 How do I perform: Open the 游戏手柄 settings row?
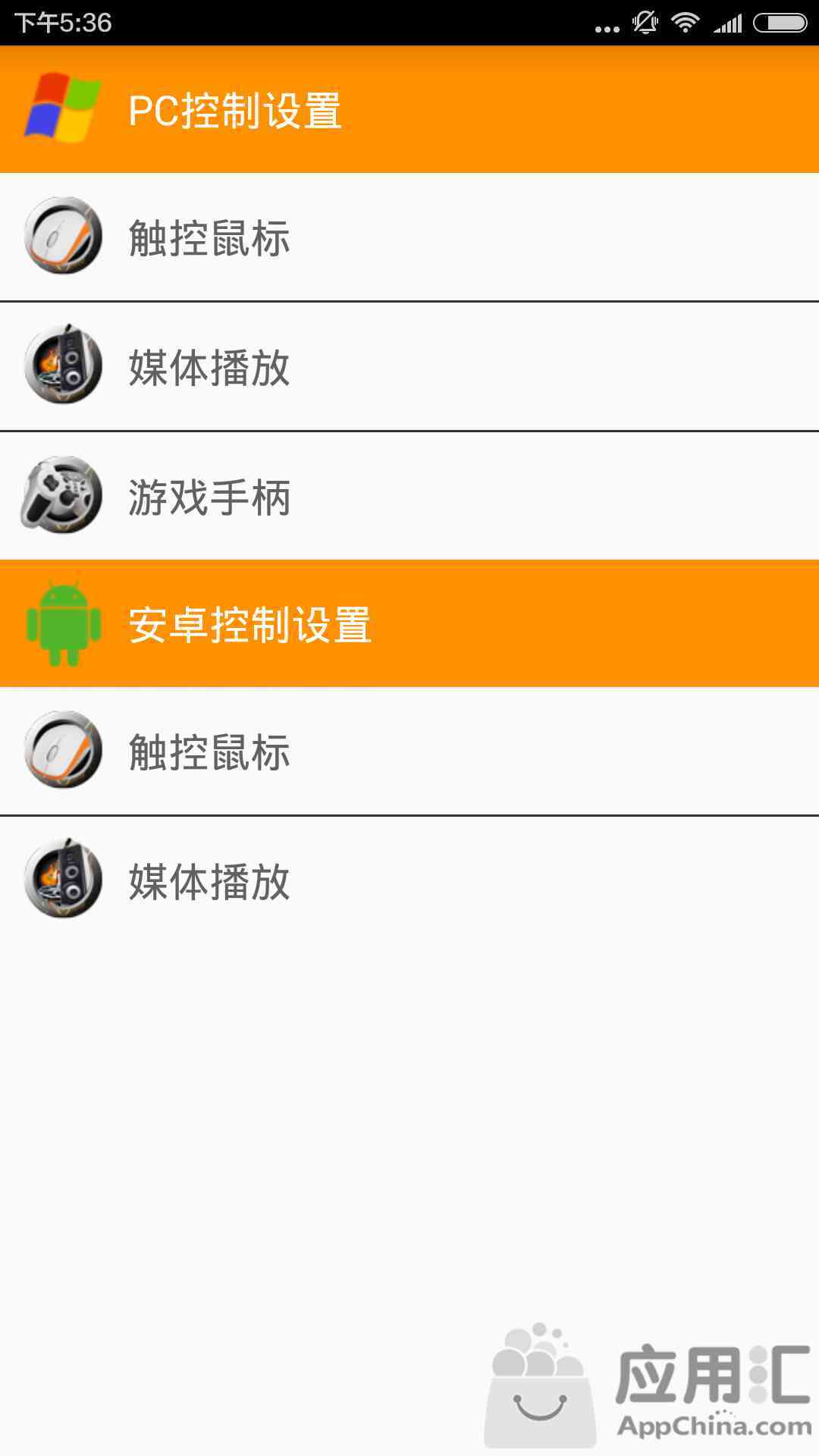(409, 496)
